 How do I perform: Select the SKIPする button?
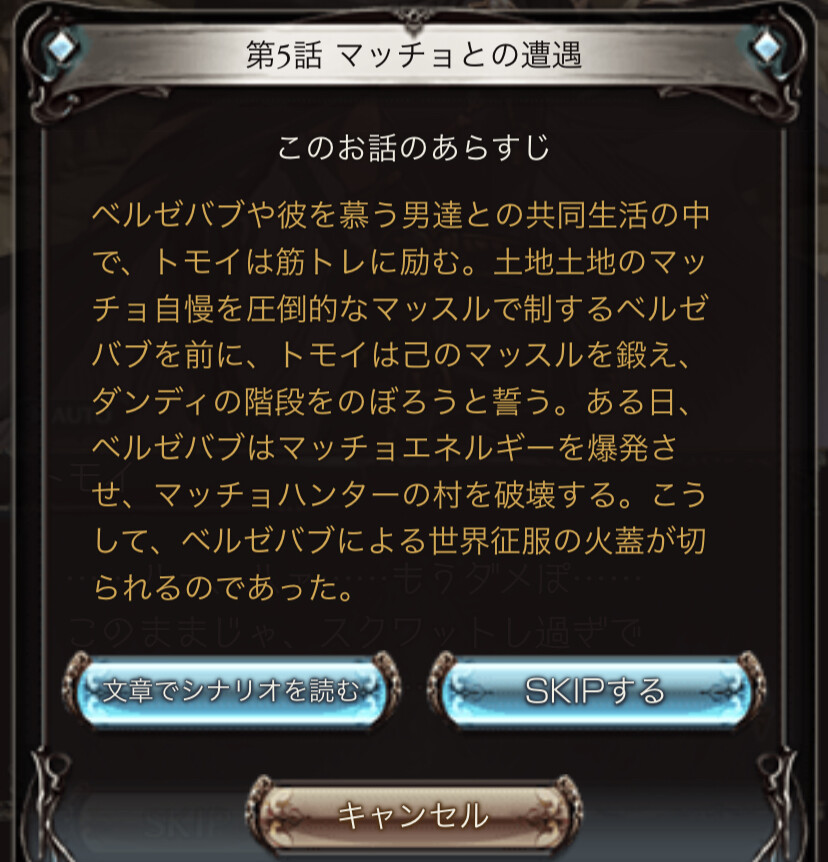[x=596, y=690]
